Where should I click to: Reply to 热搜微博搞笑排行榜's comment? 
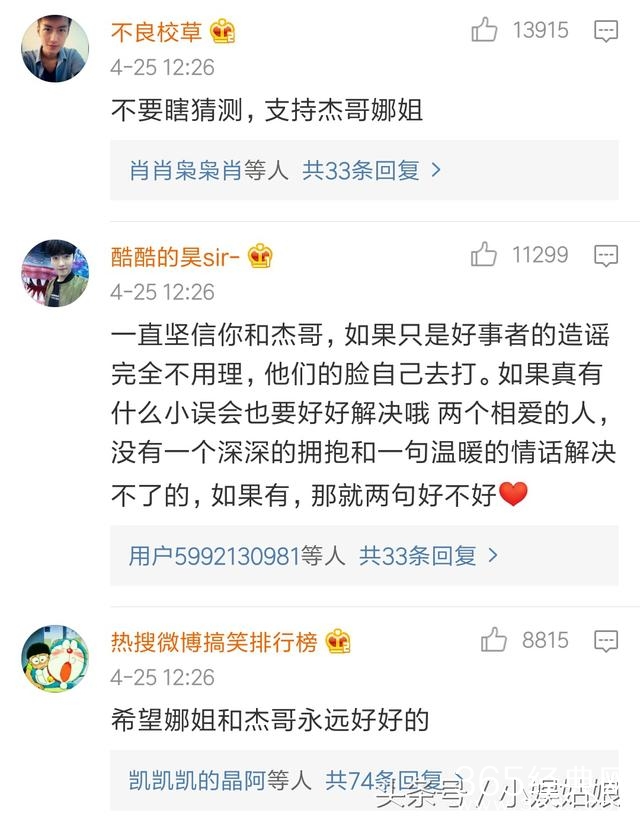[606, 641]
